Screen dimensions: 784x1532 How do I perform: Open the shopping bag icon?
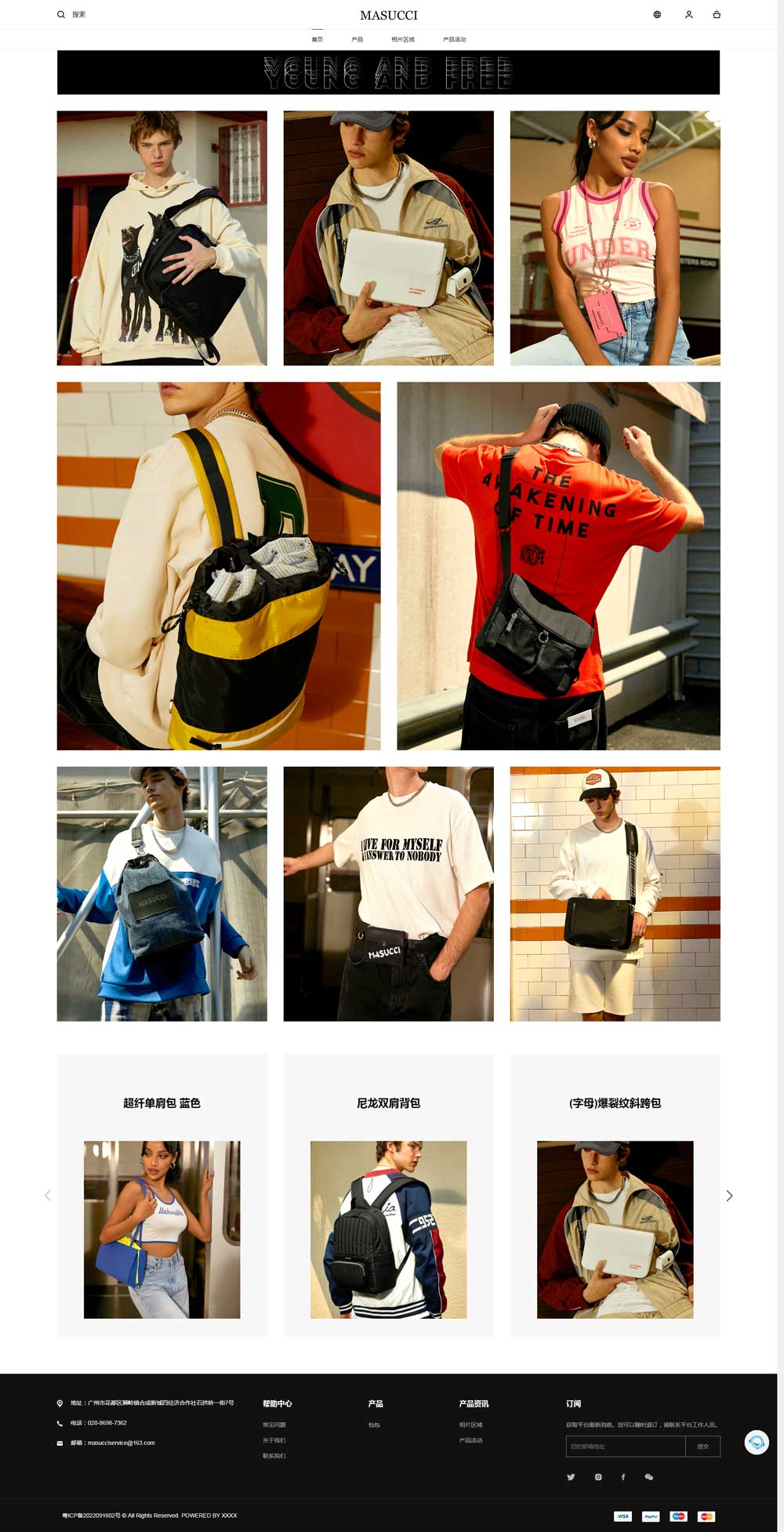click(717, 14)
